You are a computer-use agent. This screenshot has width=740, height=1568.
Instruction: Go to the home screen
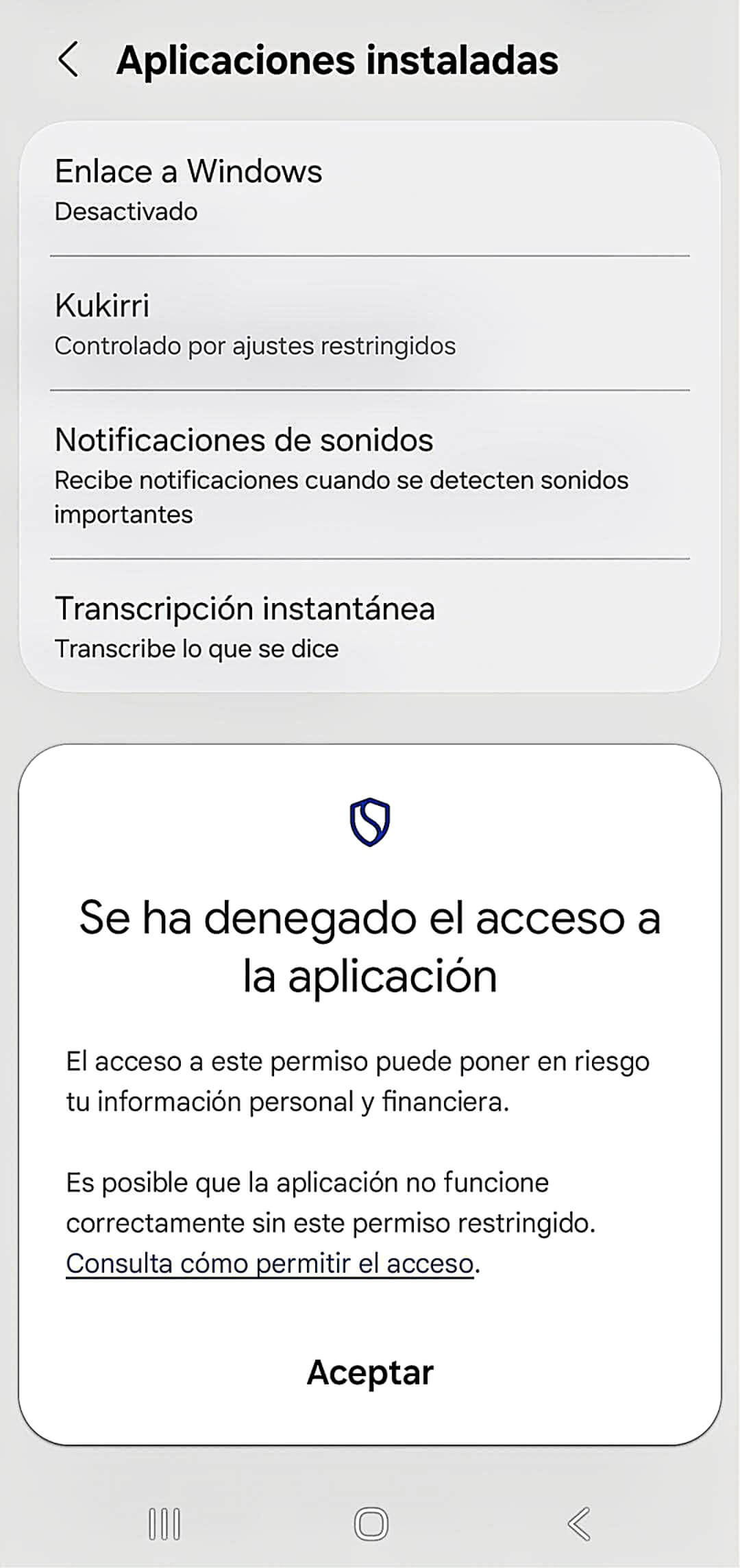(x=371, y=1524)
